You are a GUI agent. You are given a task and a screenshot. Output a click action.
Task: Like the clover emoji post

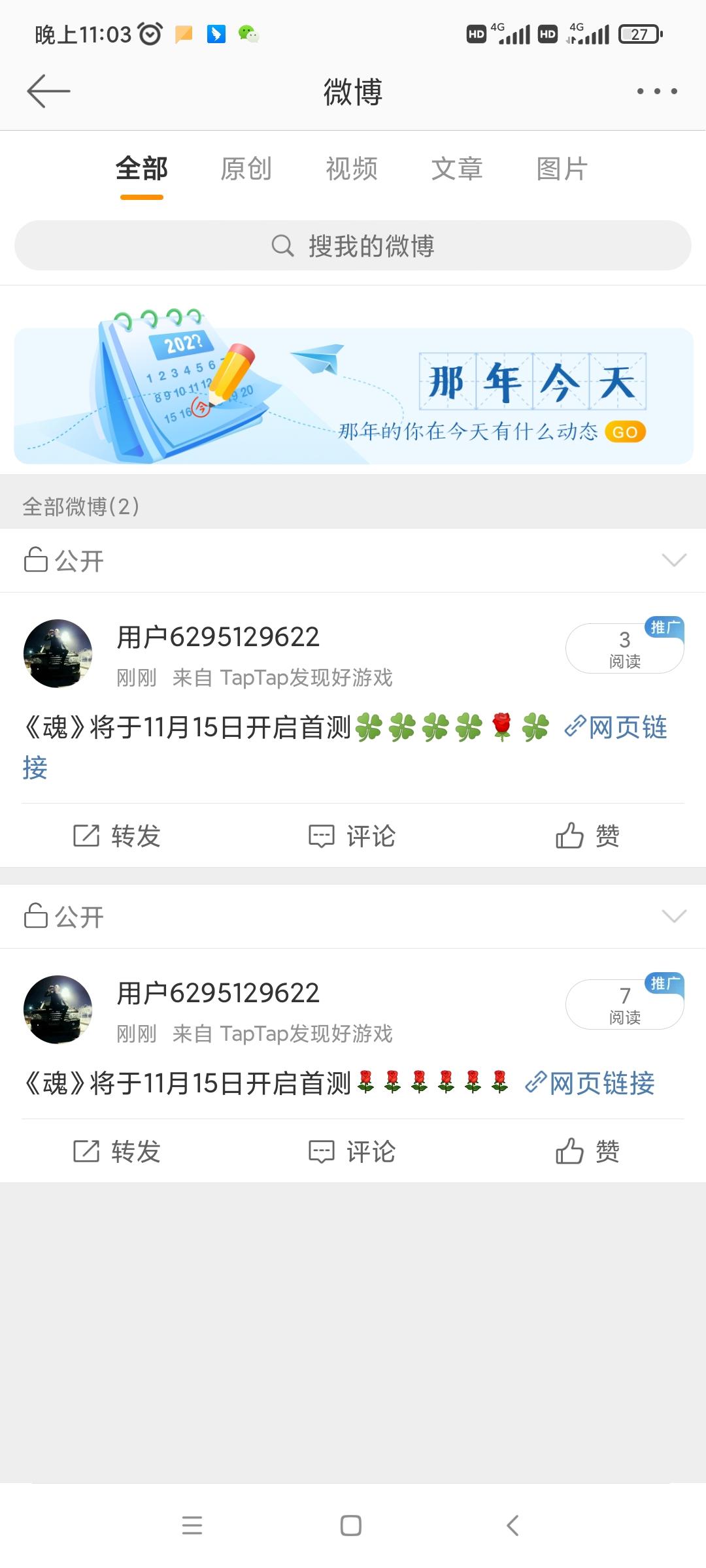pyautogui.click(x=588, y=836)
